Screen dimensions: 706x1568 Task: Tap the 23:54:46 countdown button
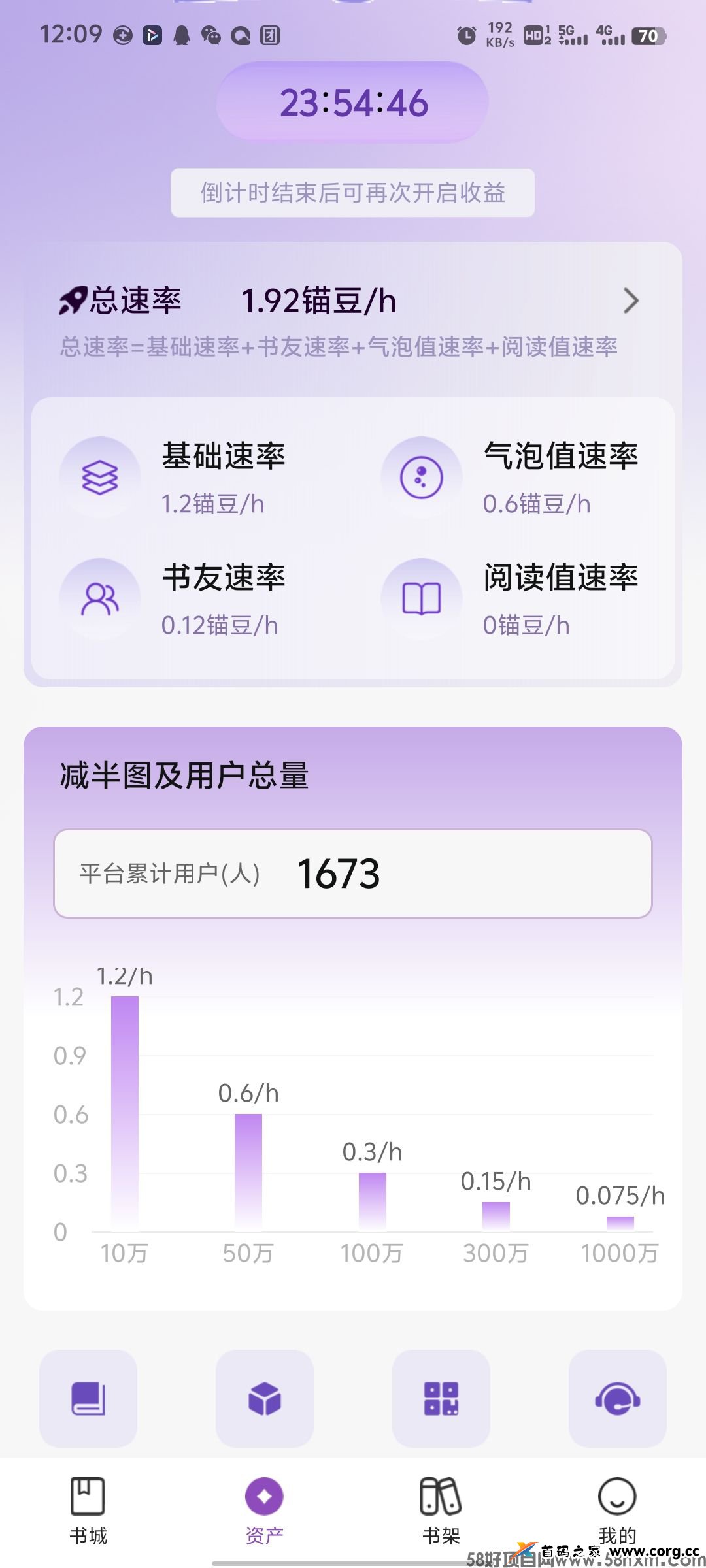click(353, 103)
